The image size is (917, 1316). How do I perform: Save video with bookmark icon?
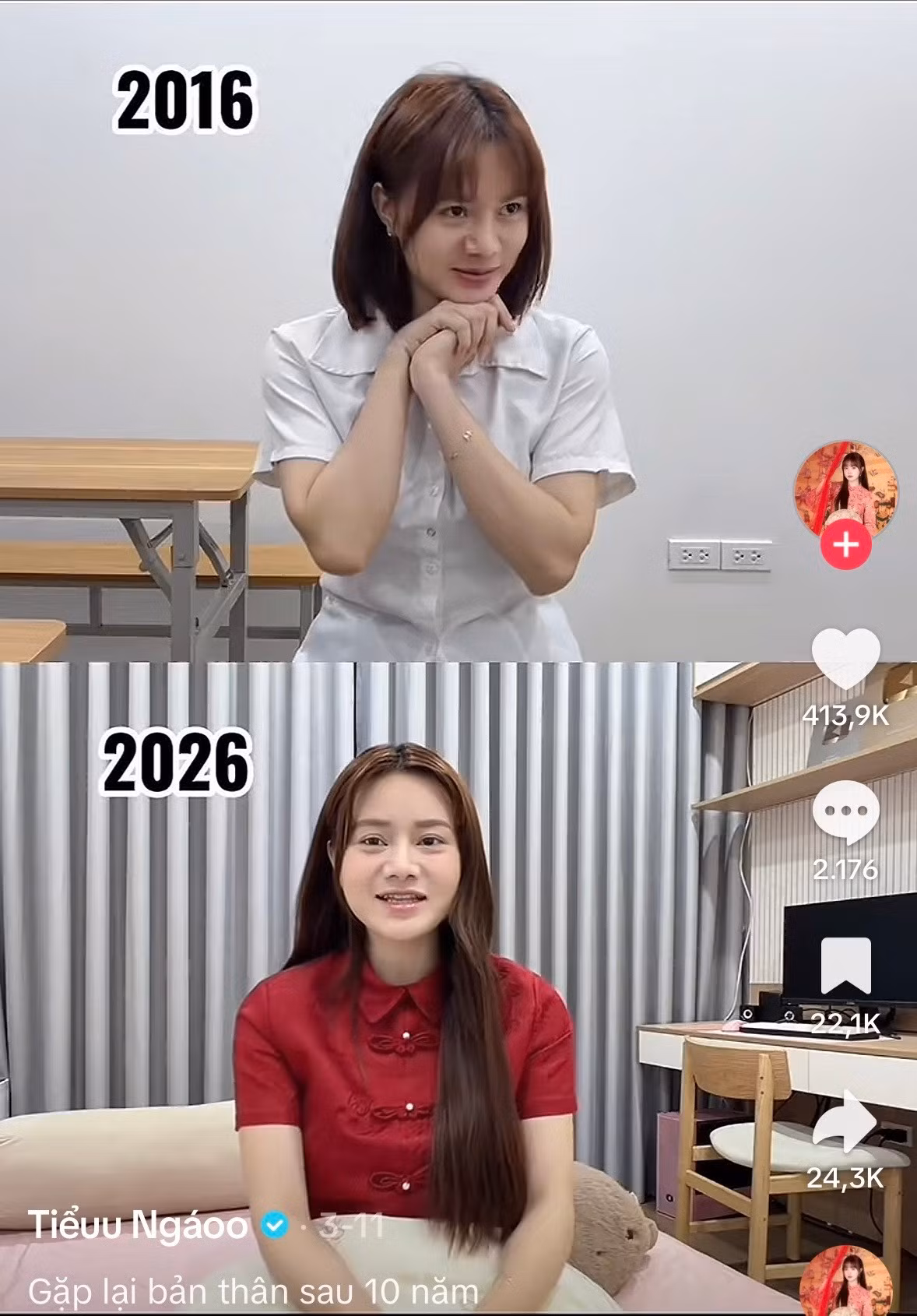click(x=845, y=965)
